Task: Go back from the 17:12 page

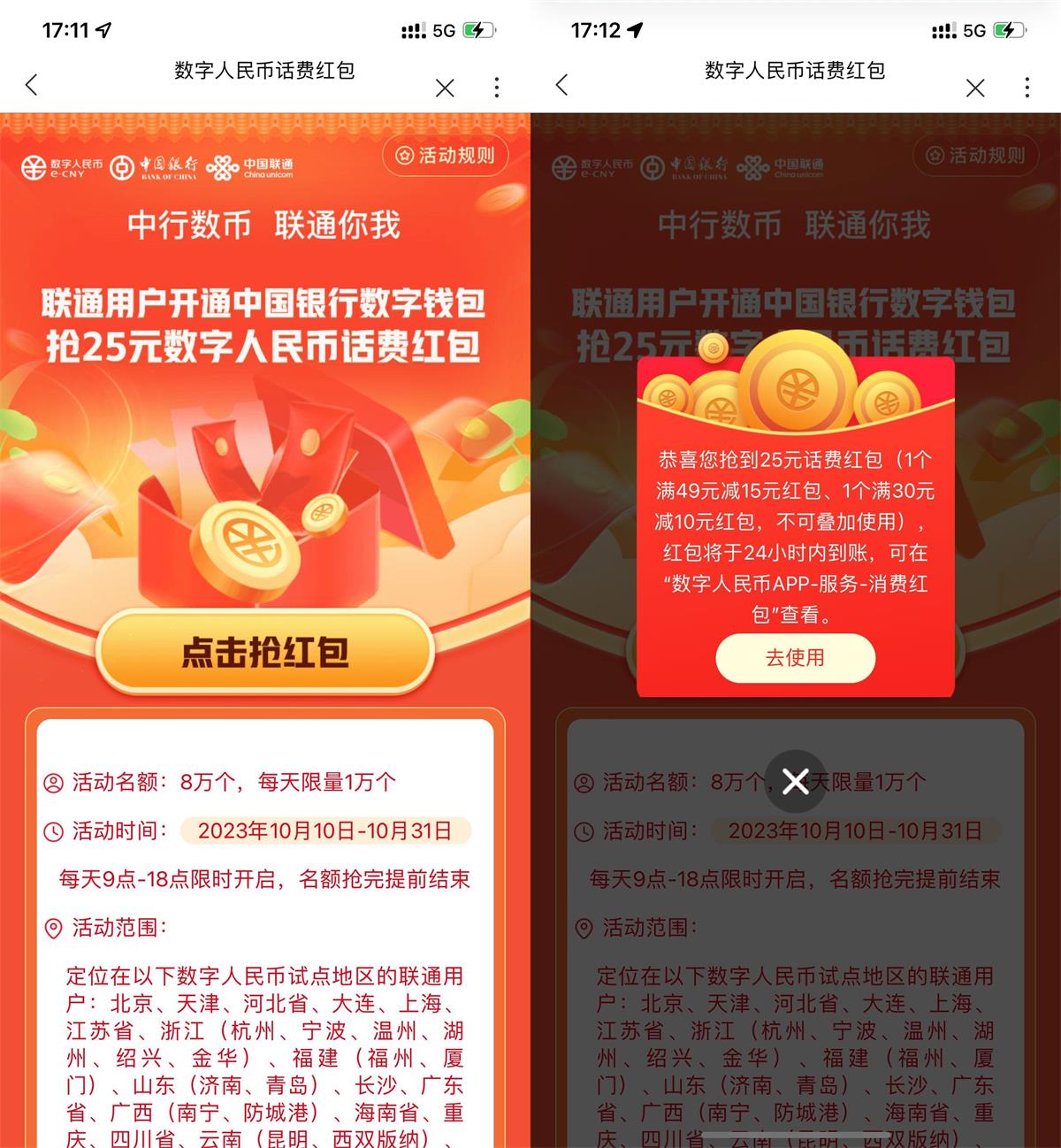Action: [x=562, y=86]
